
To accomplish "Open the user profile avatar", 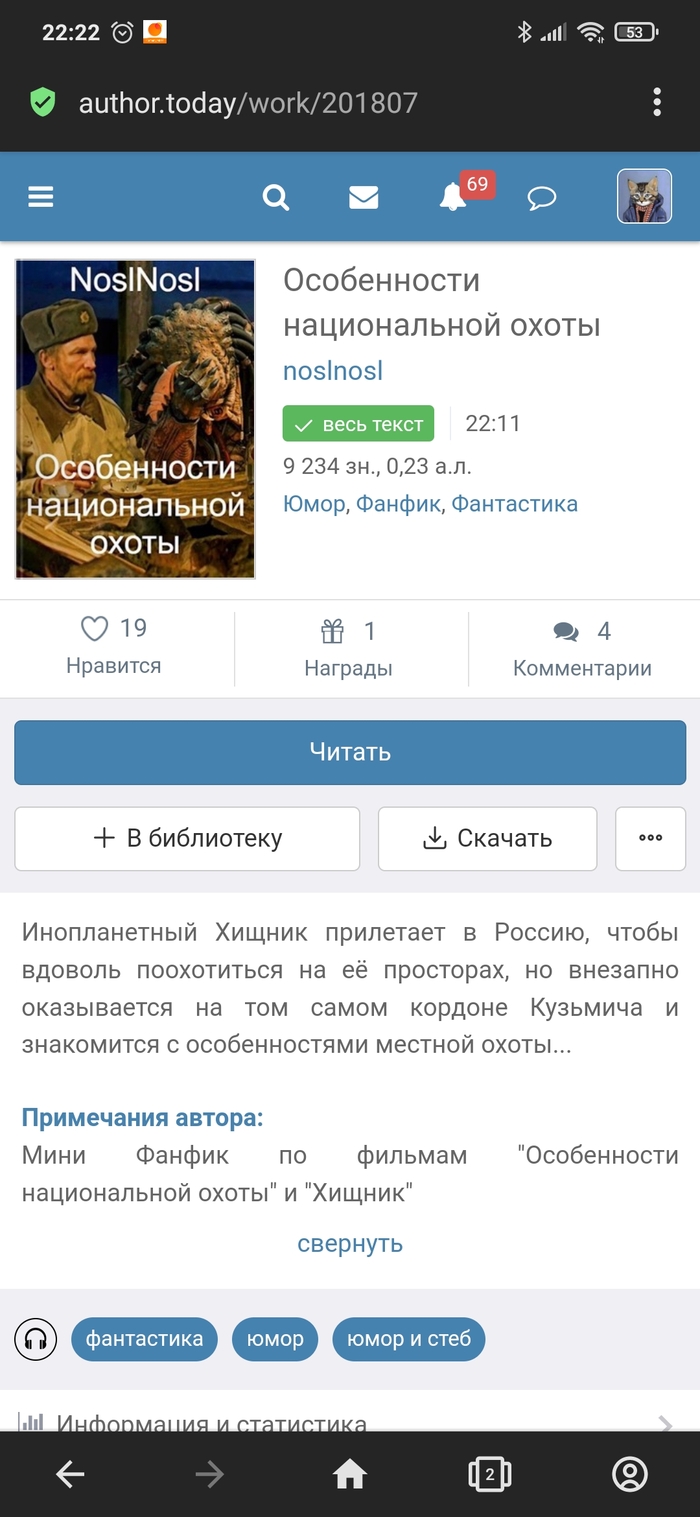I will tap(643, 196).
